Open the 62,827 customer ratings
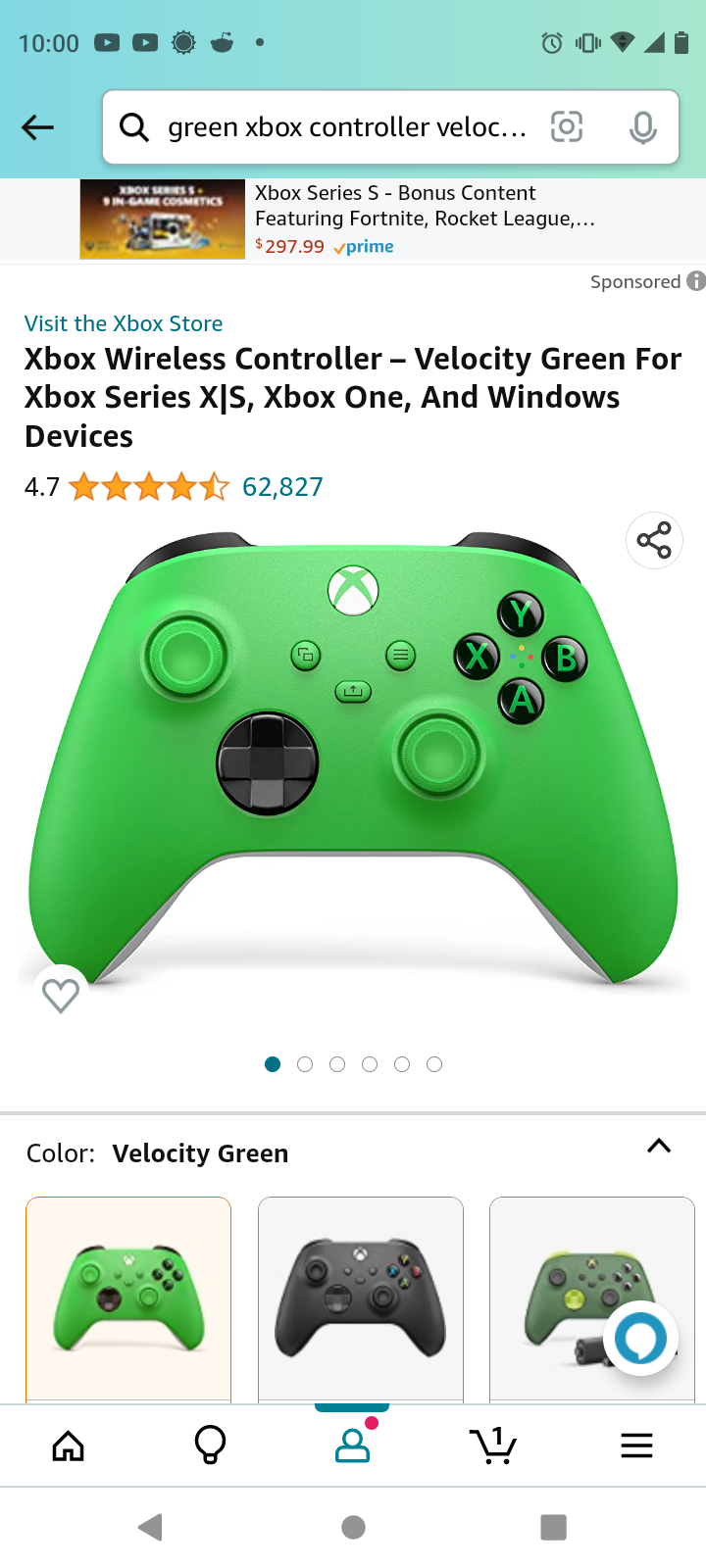The height and width of the screenshot is (1568, 706). (x=282, y=487)
